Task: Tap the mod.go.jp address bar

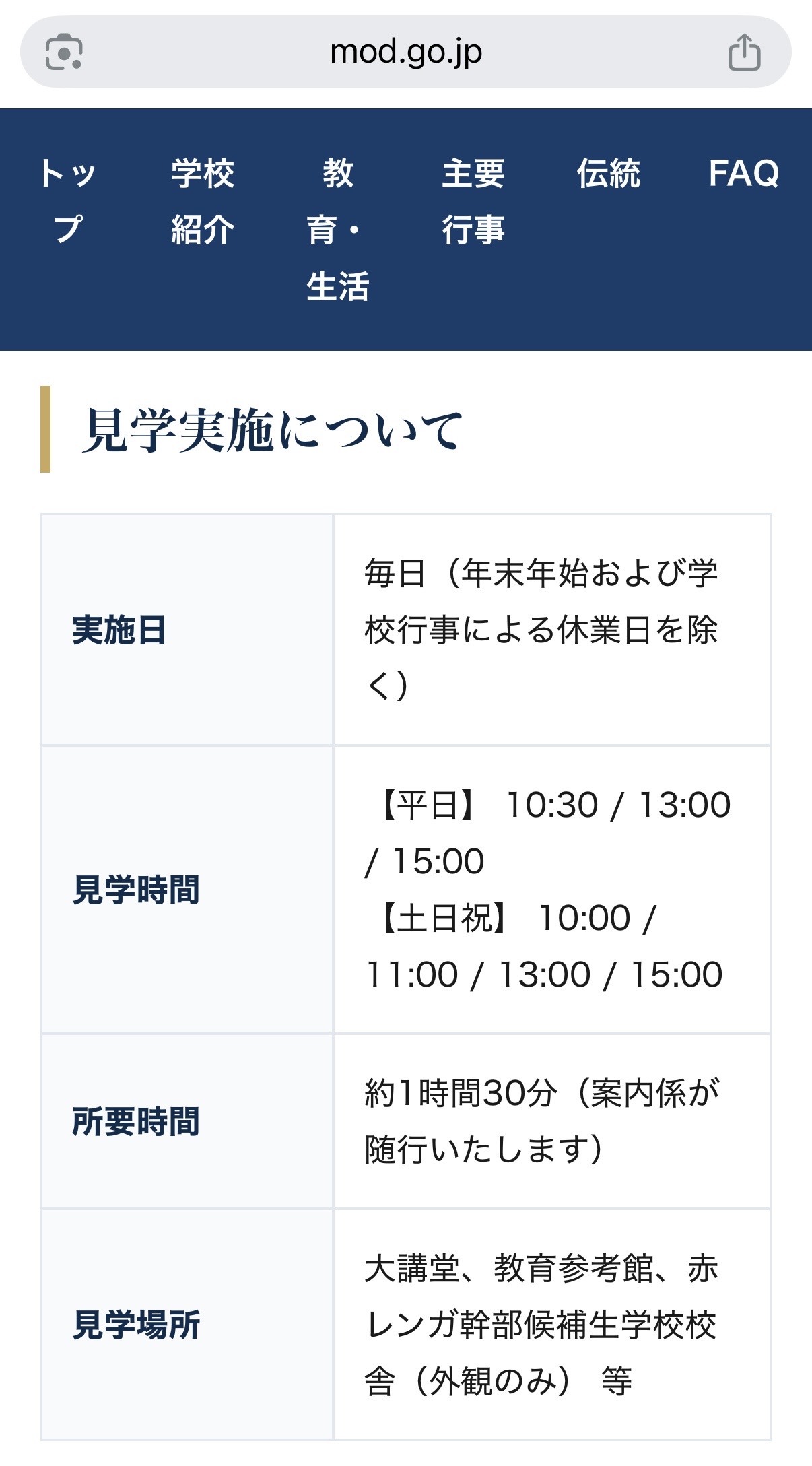Action: 405,52
